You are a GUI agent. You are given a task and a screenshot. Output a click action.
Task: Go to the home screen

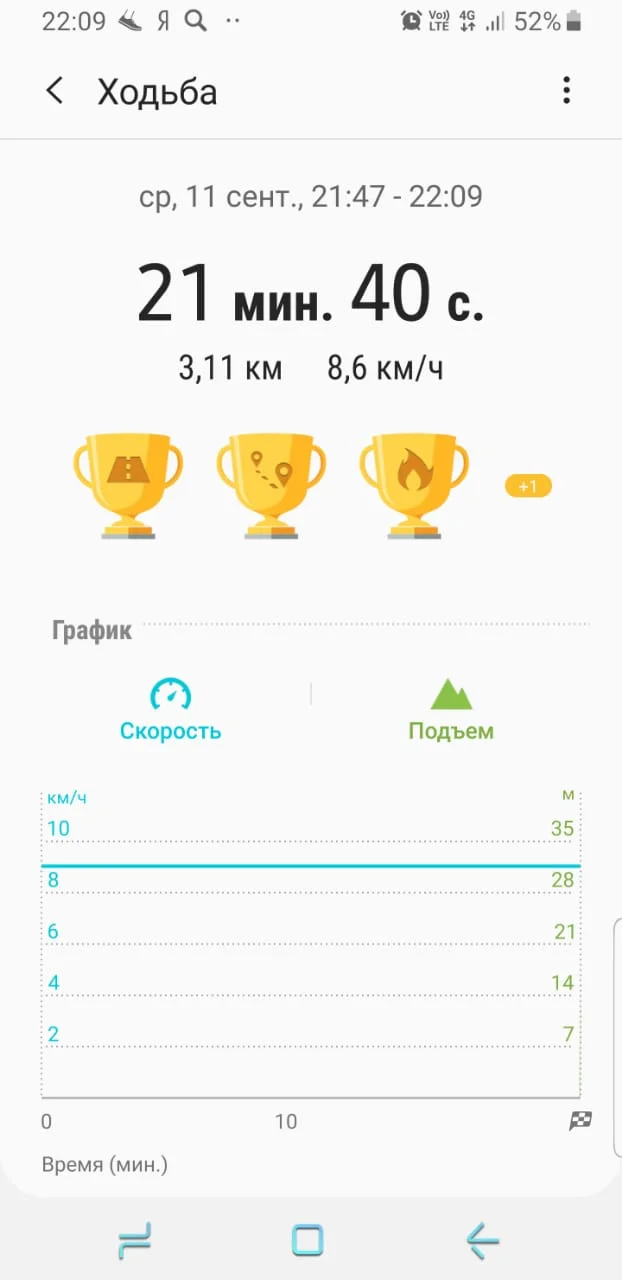coord(308,1240)
